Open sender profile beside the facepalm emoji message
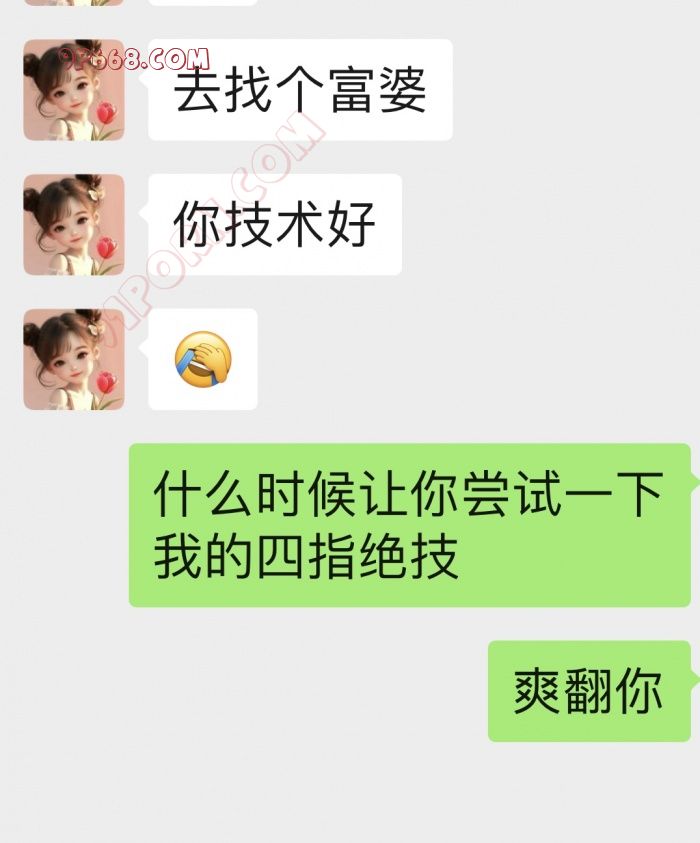The width and height of the screenshot is (700, 843). (74, 359)
